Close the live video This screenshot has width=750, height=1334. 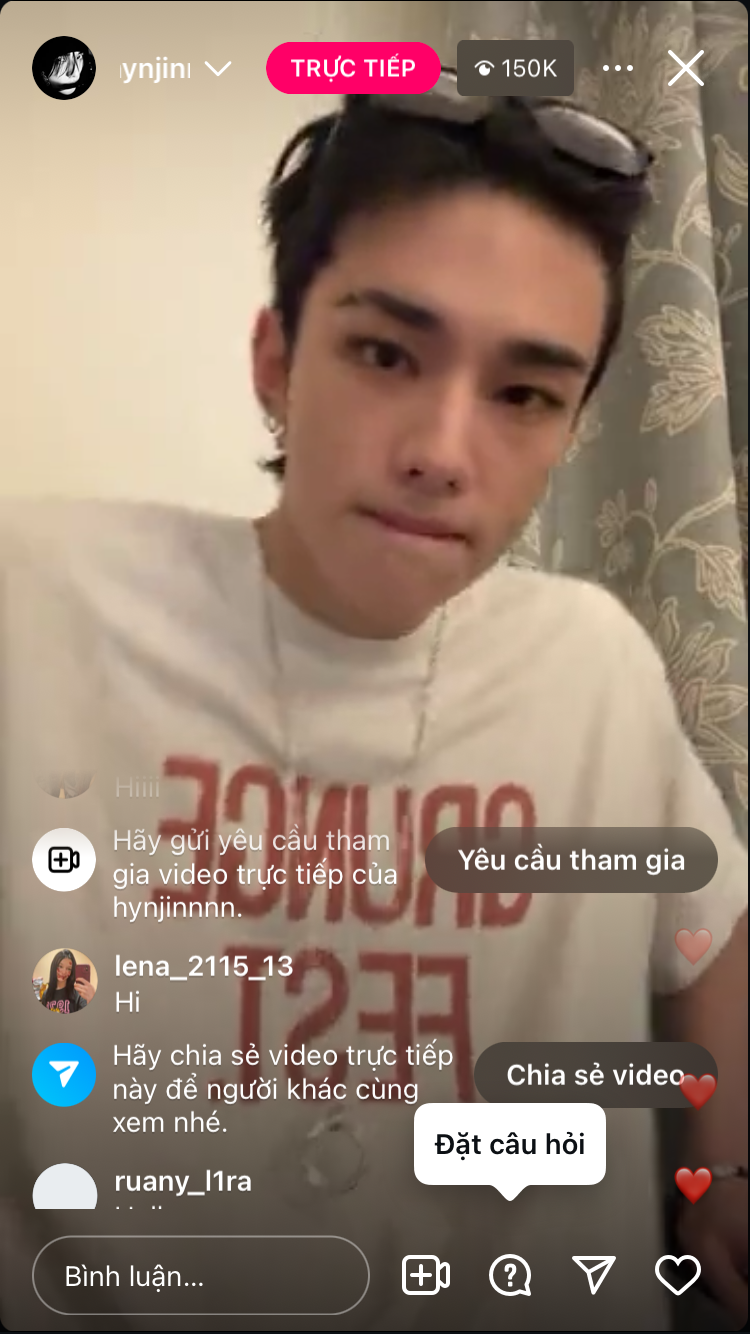(686, 68)
